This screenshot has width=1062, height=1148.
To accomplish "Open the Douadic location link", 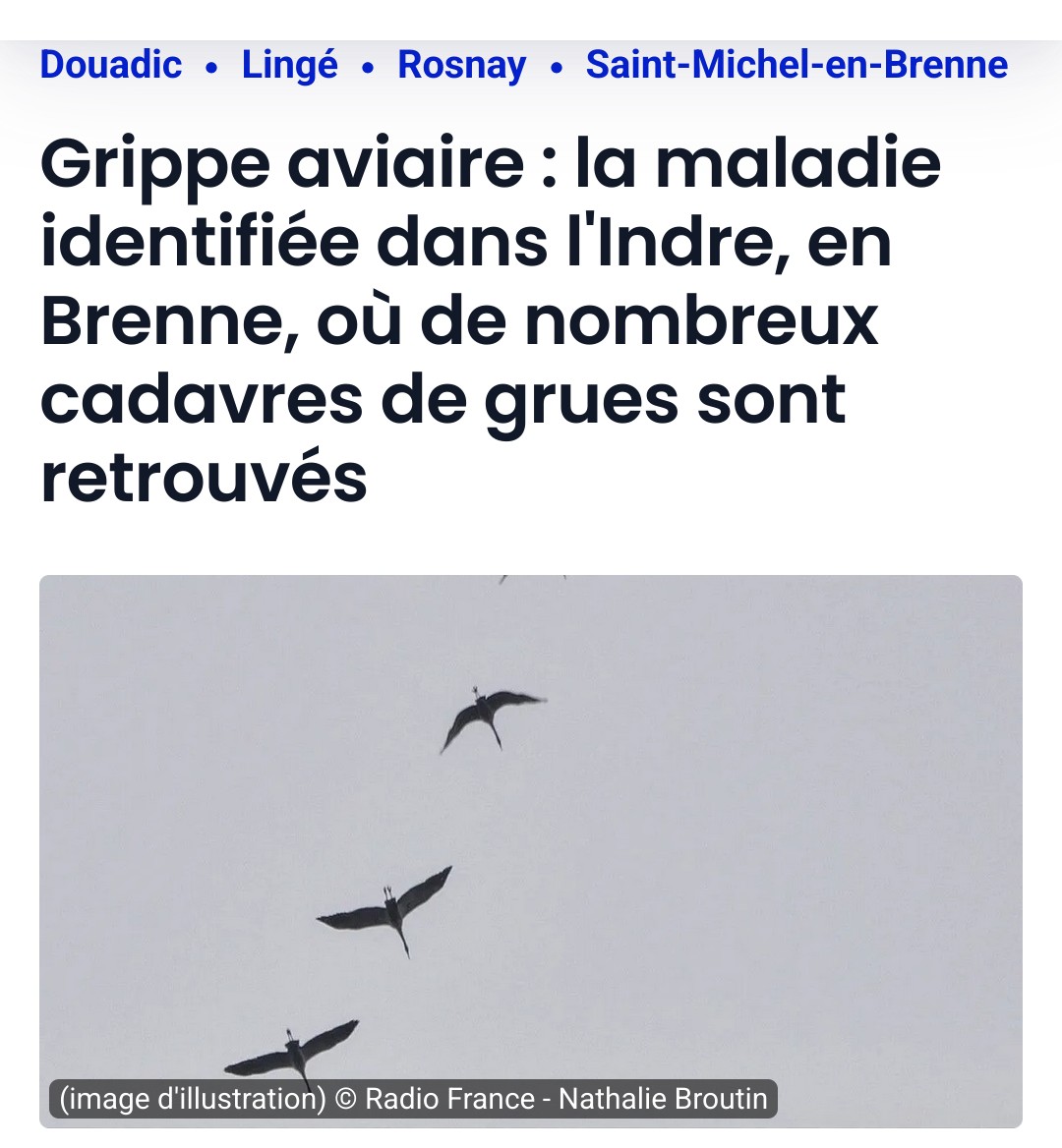I will [111, 65].
